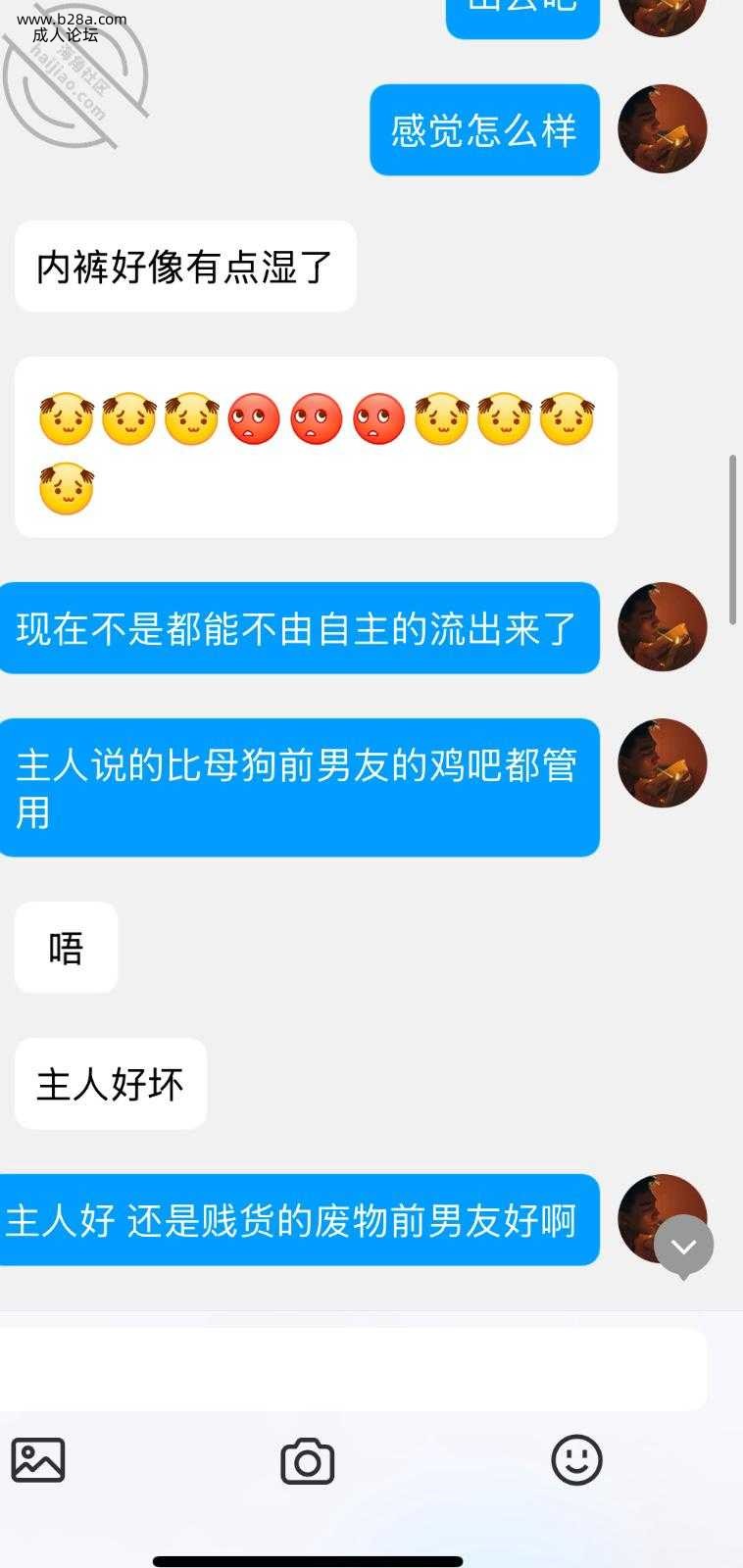Open the camera to take photo
The width and height of the screenshot is (743, 1568).
click(x=308, y=1461)
